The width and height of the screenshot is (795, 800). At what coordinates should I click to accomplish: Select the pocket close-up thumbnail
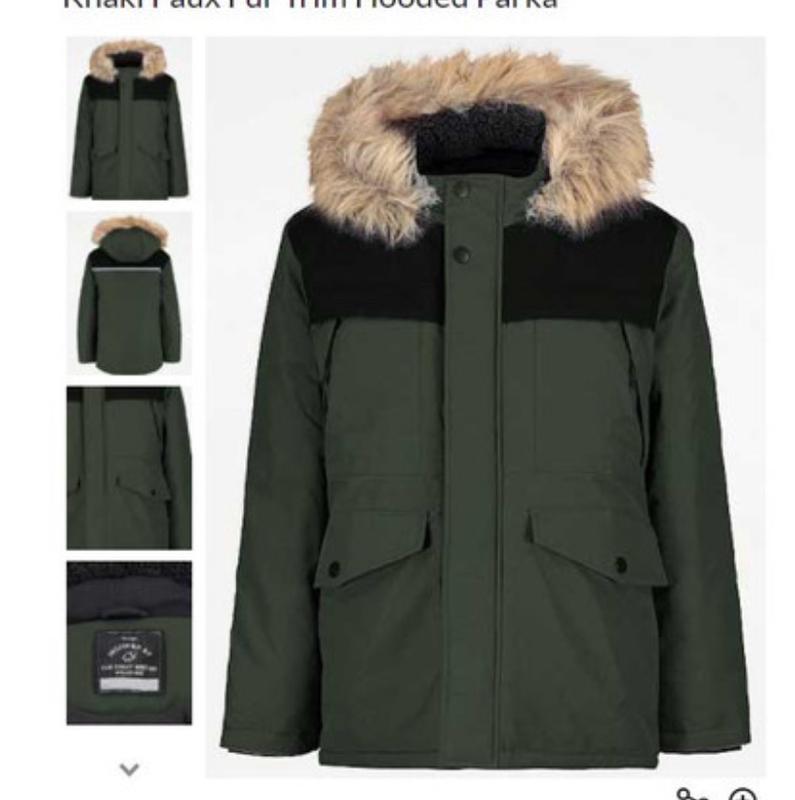pyautogui.click(x=128, y=467)
